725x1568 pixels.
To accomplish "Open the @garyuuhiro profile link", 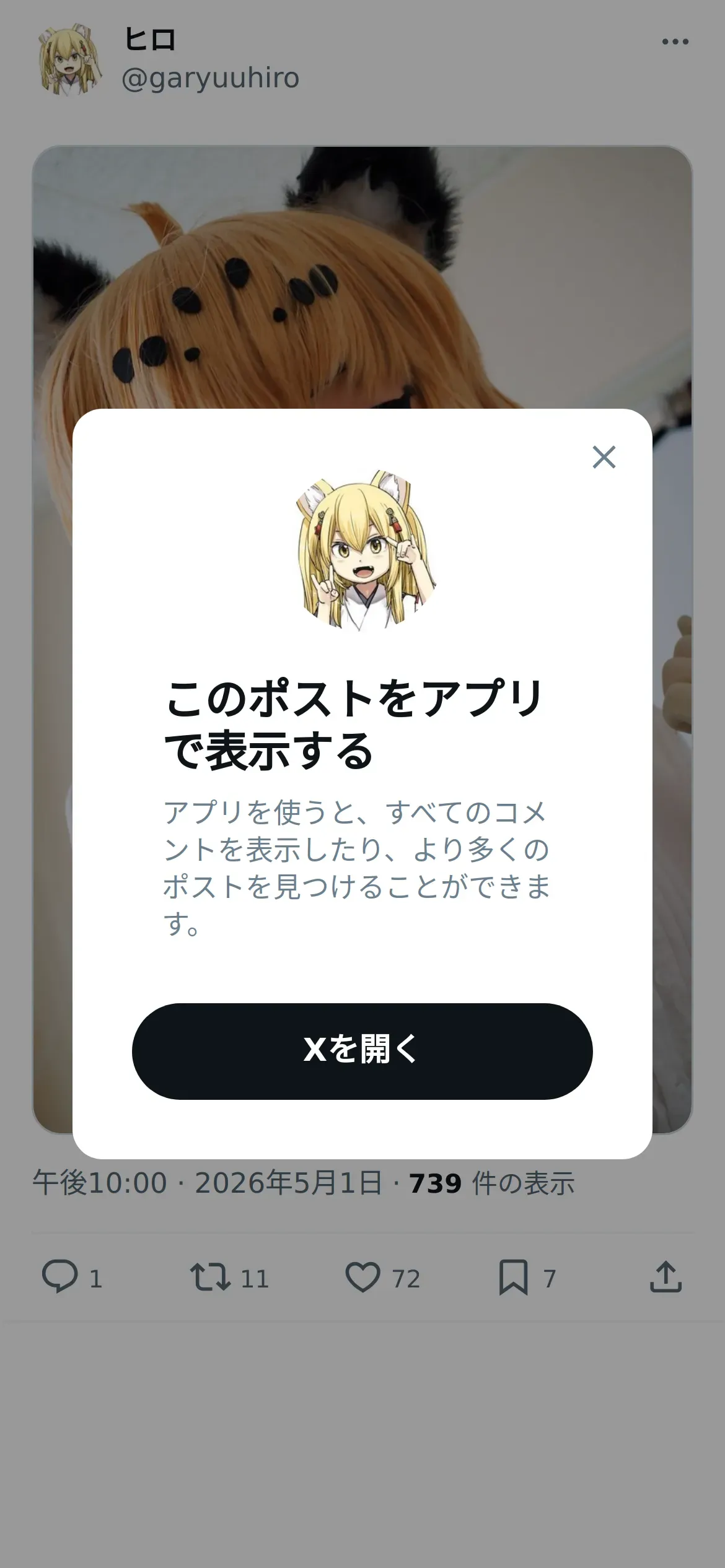I will pyautogui.click(x=210, y=79).
